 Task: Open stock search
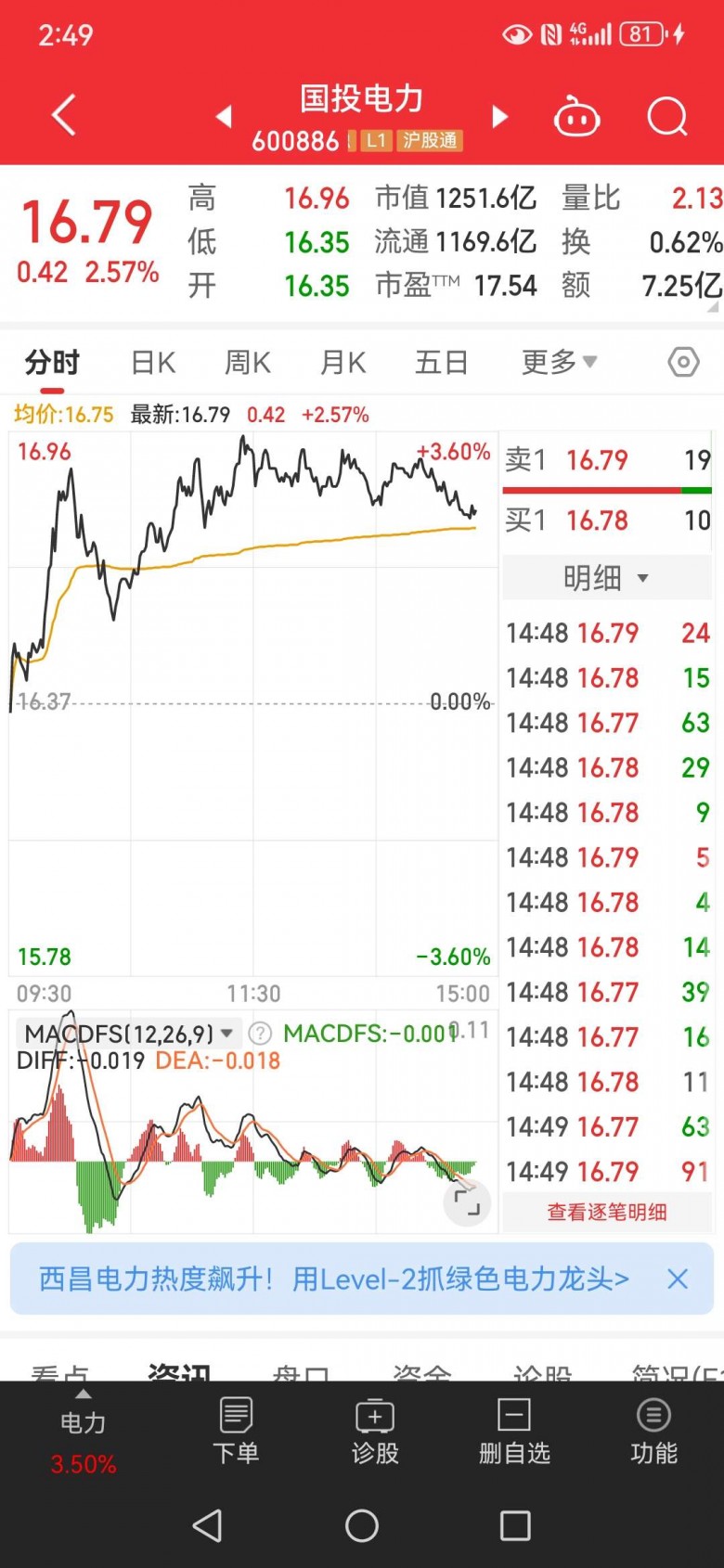coord(666,117)
